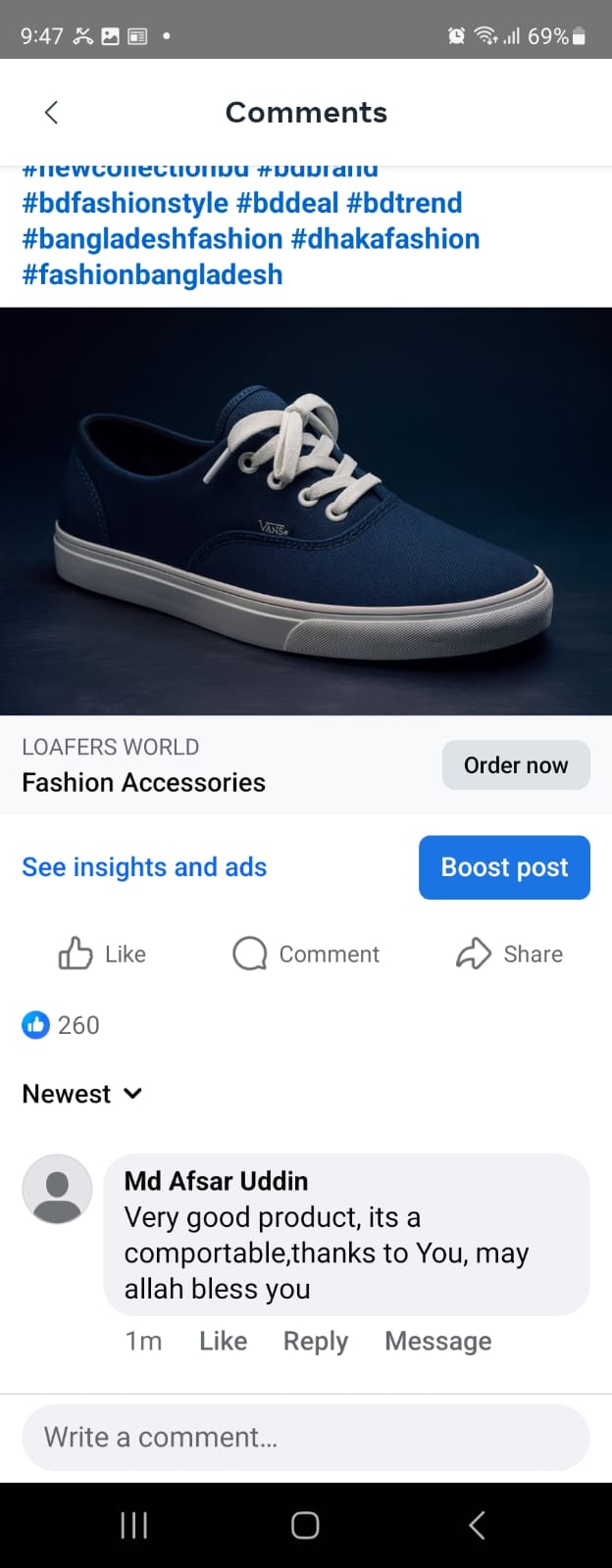Share this post
The height and width of the screenshot is (1568, 612).
pyautogui.click(x=510, y=954)
